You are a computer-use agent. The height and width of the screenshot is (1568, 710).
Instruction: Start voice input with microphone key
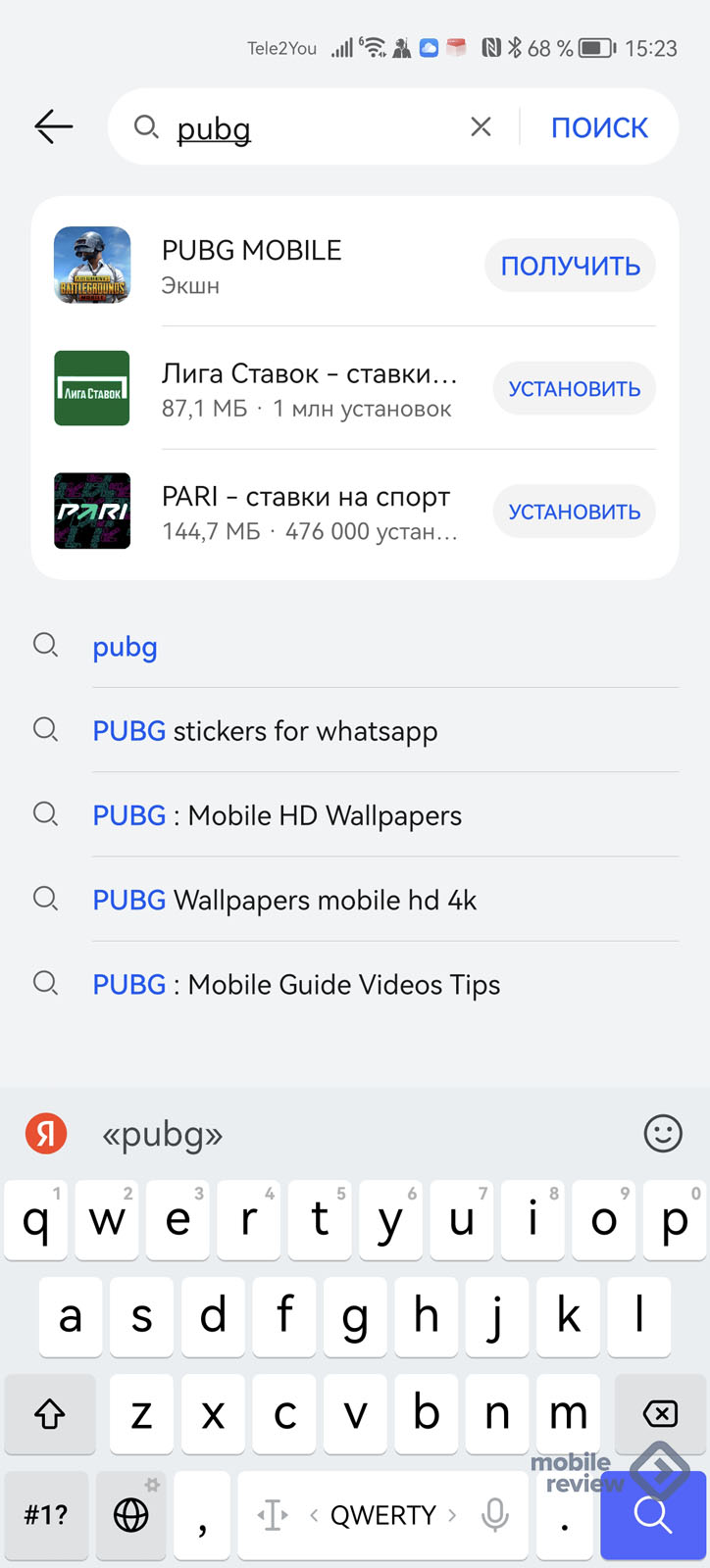click(495, 1515)
